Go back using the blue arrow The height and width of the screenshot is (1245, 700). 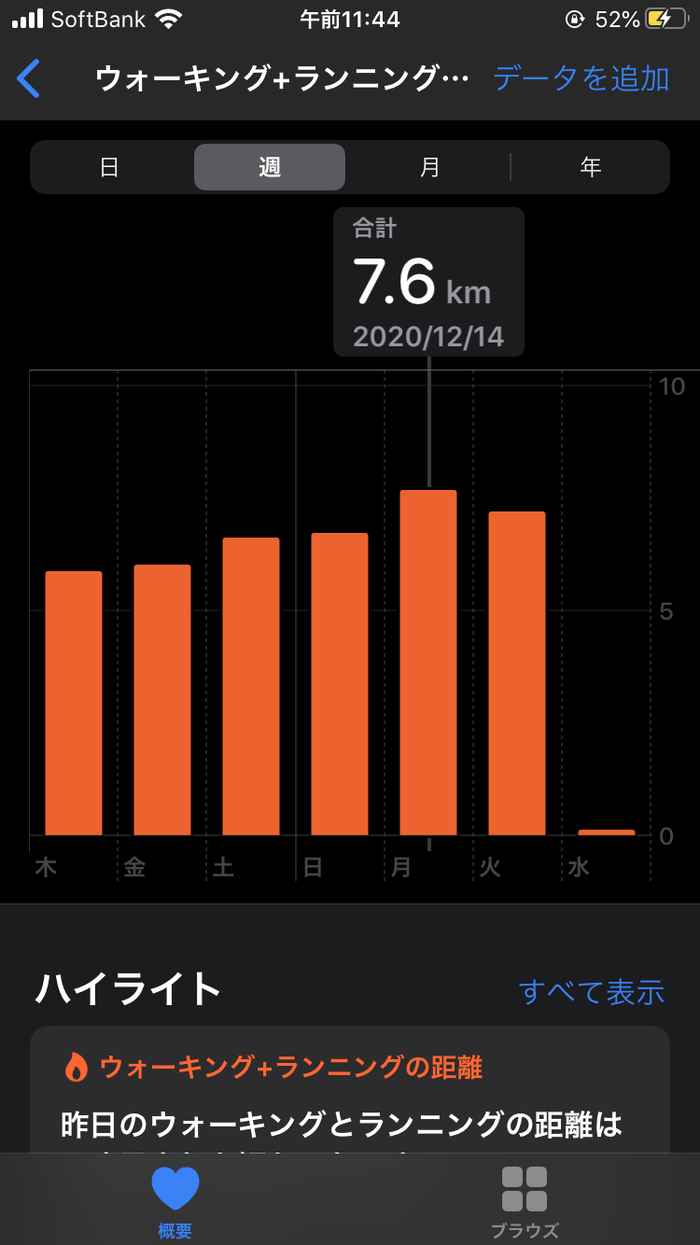coord(29,79)
